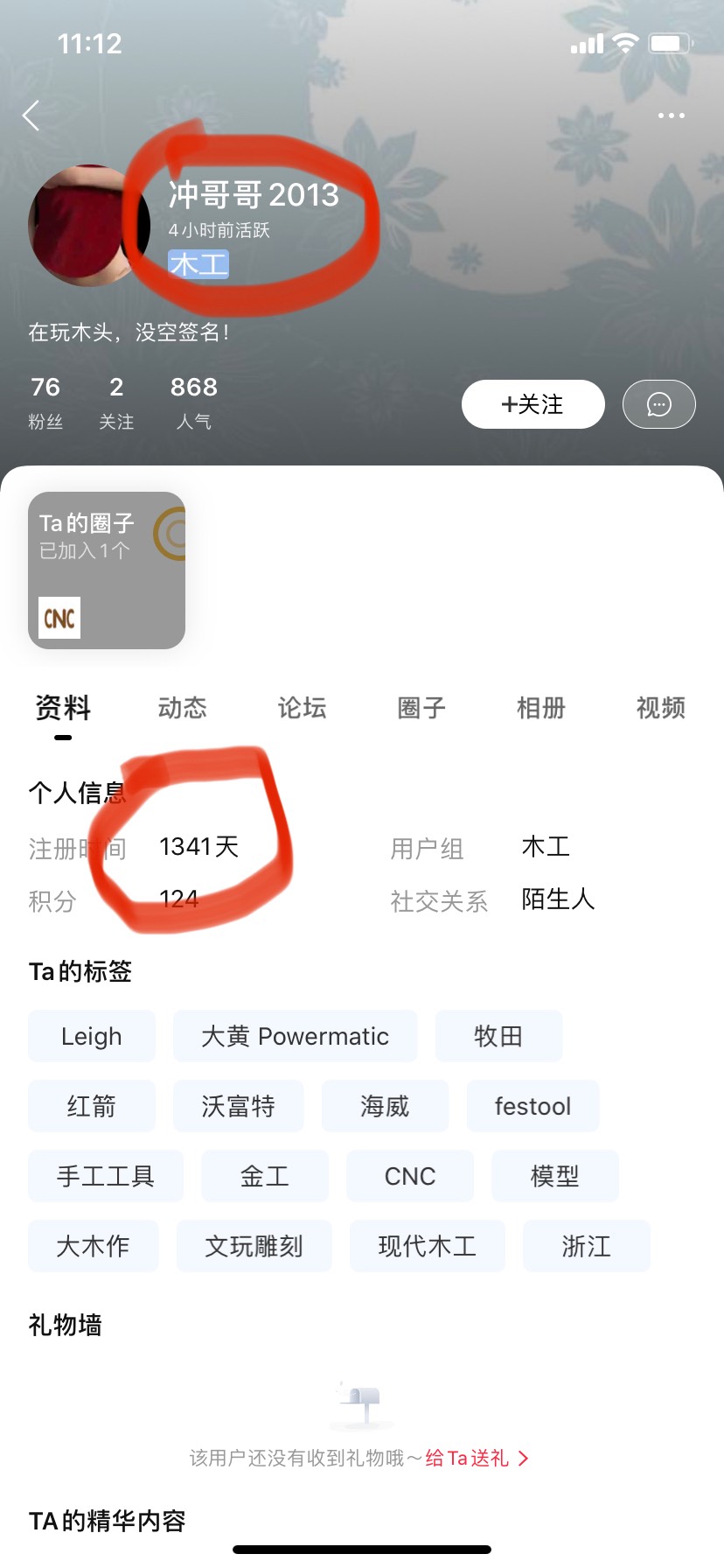Tap the 大黄 Powermatic tag
The height and width of the screenshot is (1568, 724).
[295, 1036]
